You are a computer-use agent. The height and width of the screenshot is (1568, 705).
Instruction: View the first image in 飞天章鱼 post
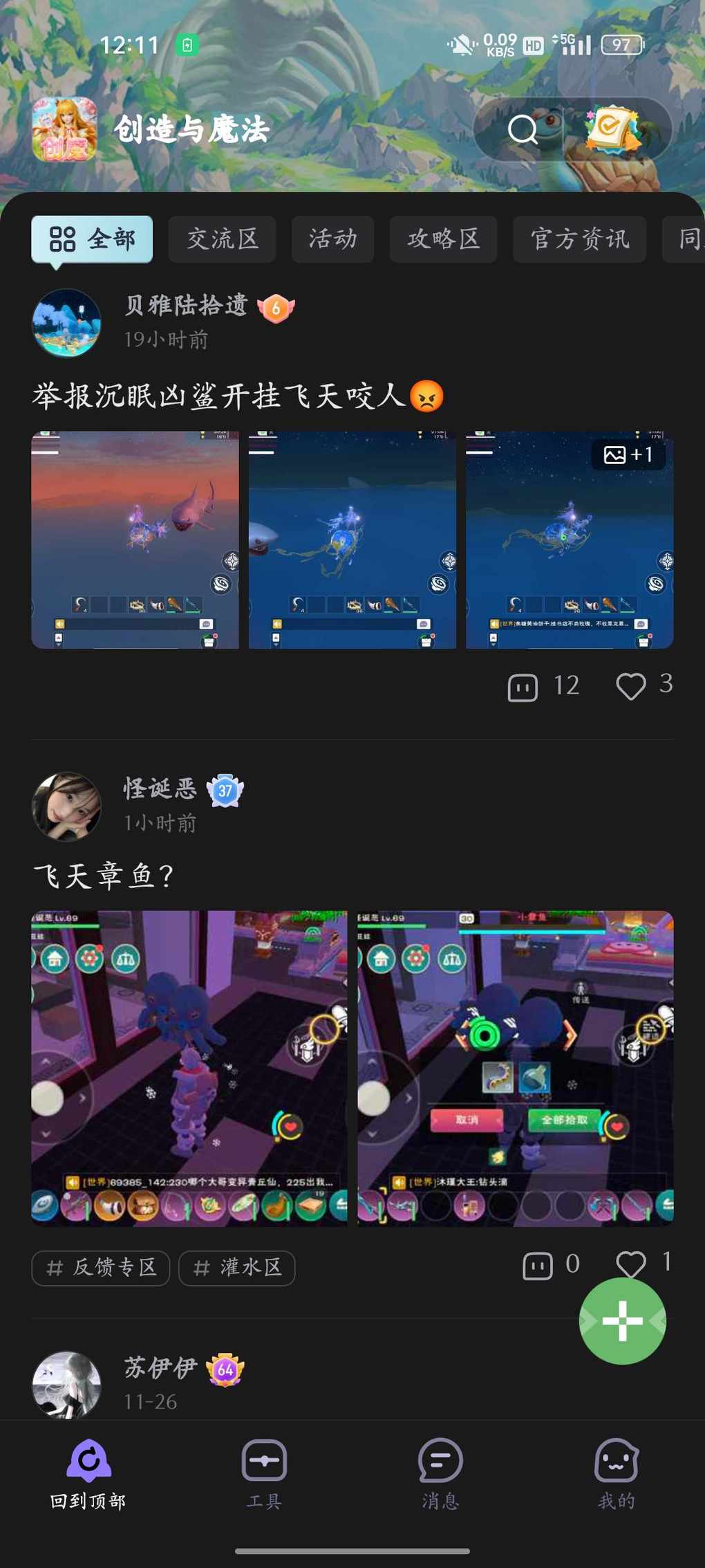coord(189,1068)
